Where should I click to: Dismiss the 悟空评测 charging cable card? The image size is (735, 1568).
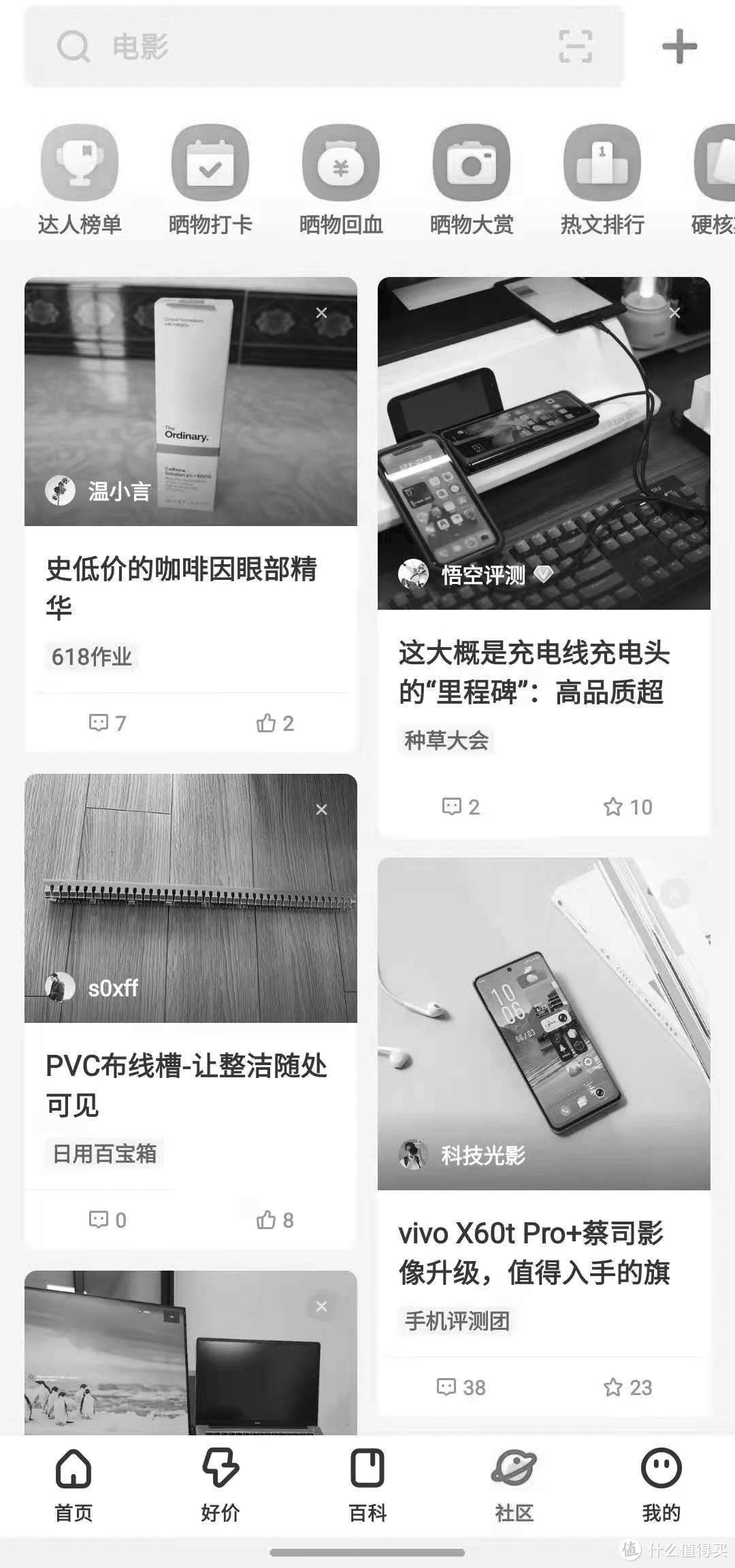tap(675, 312)
